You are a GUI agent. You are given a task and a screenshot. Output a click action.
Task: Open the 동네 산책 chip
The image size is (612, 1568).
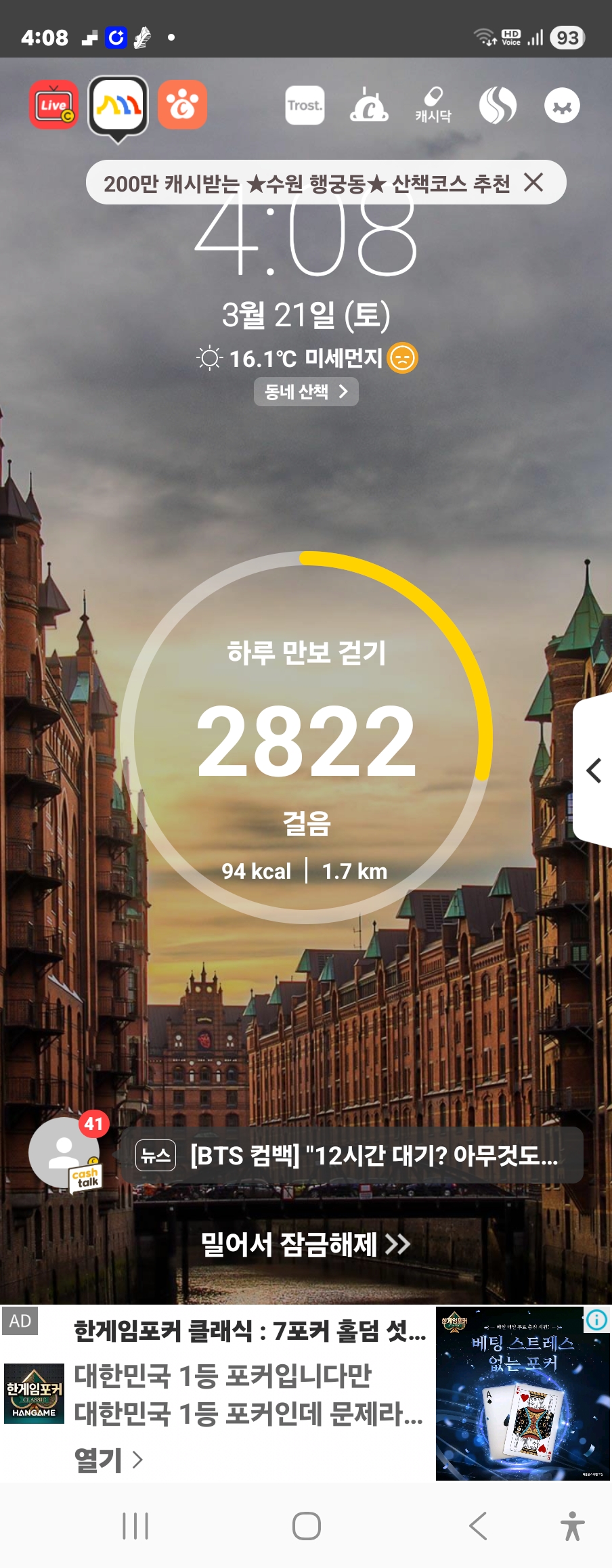[306, 391]
